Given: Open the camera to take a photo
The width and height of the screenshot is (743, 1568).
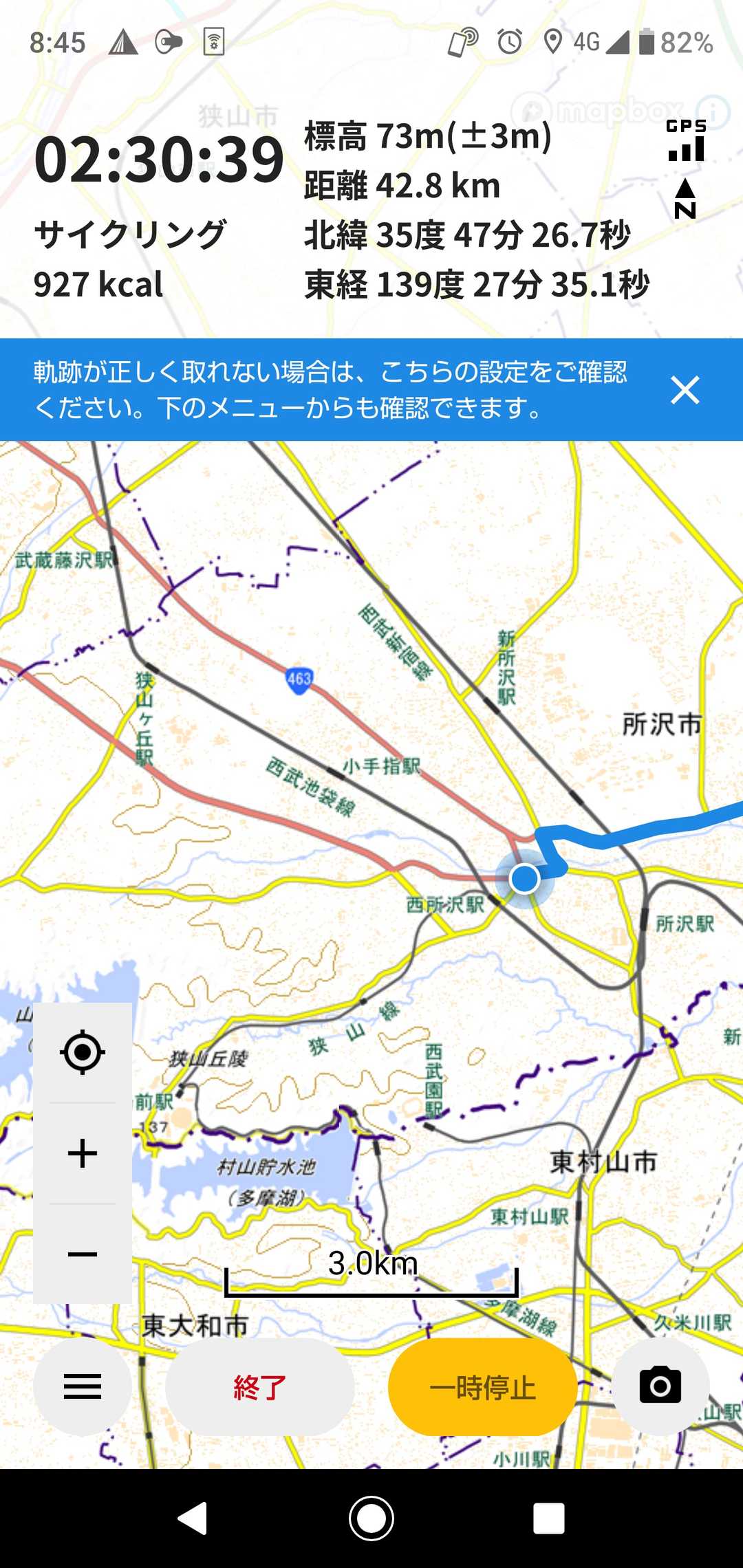Looking at the screenshot, I should (x=660, y=1386).
